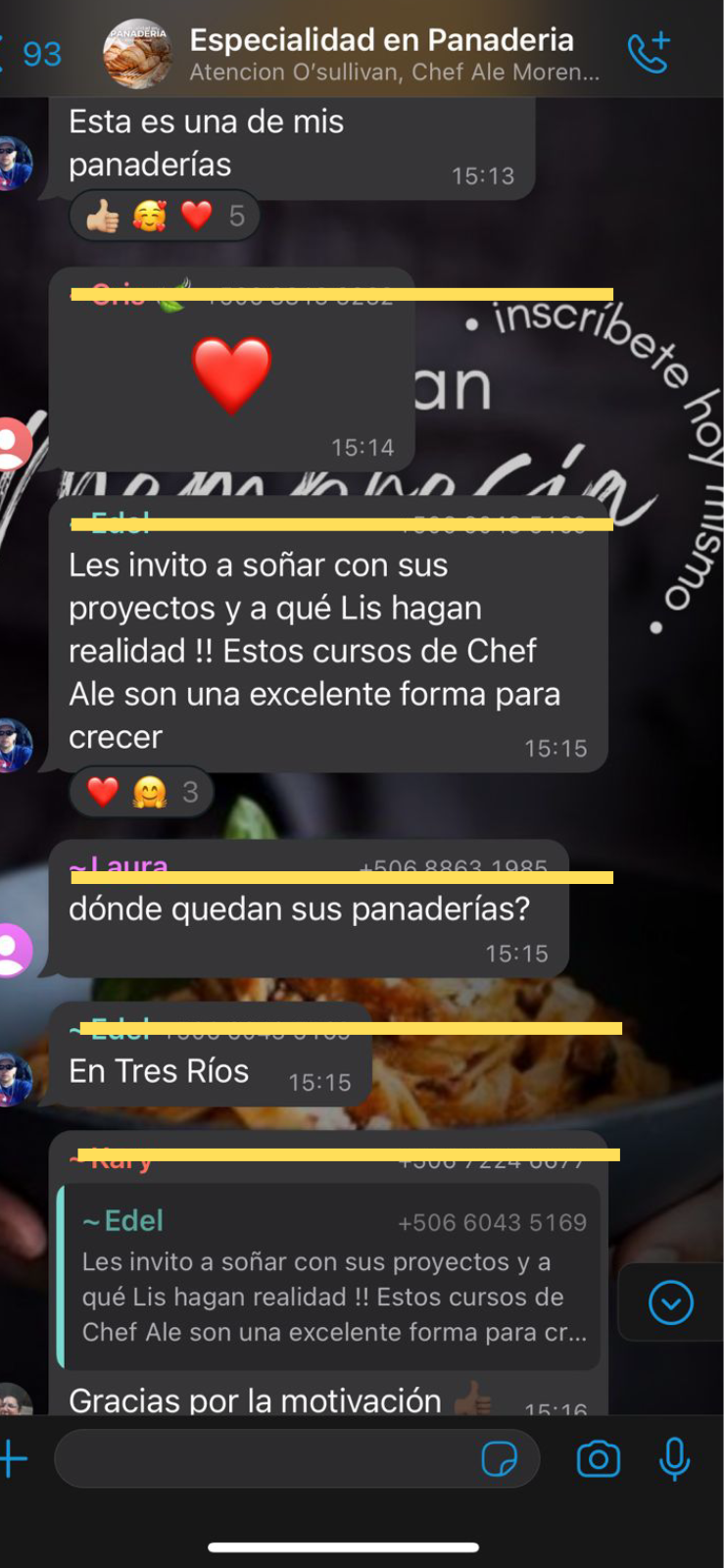Record a voice message
The height and width of the screenshot is (1568, 724).
tap(674, 1459)
